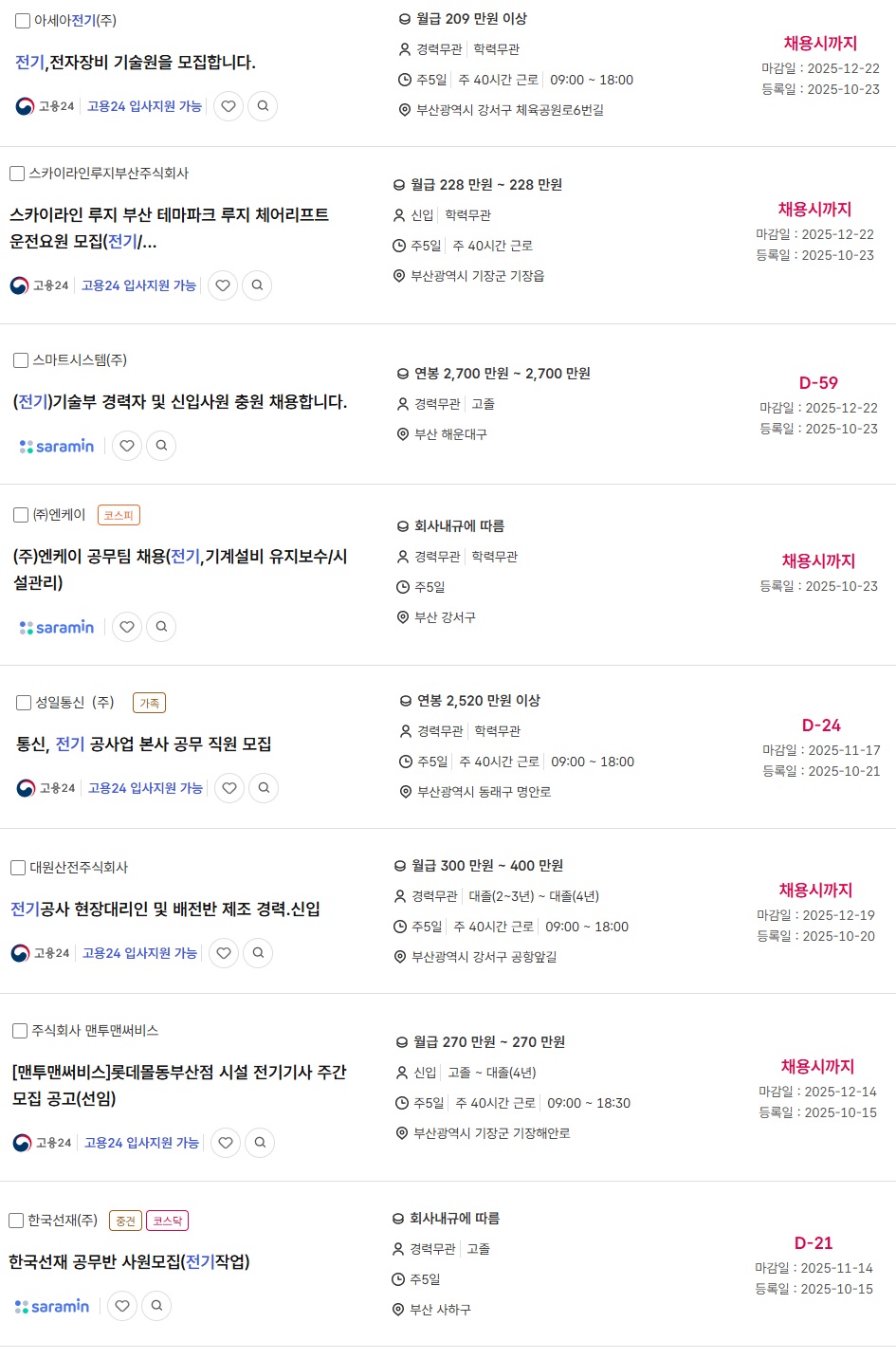Open 통신, 전기 공사업 본사 공무 직원 모집
This screenshot has width=896, height=1359.
[144, 744]
